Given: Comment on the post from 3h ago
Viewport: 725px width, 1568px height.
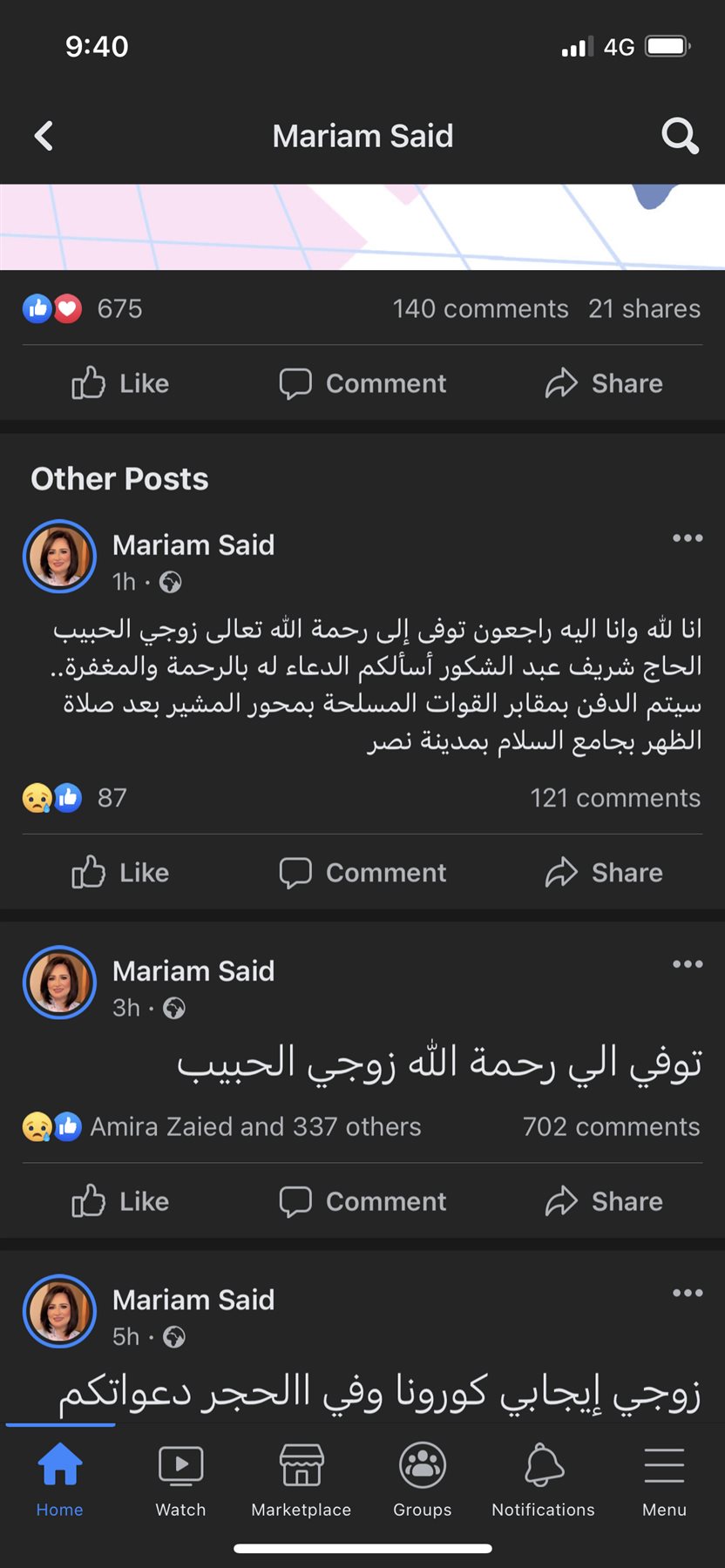Looking at the screenshot, I should [x=362, y=1201].
